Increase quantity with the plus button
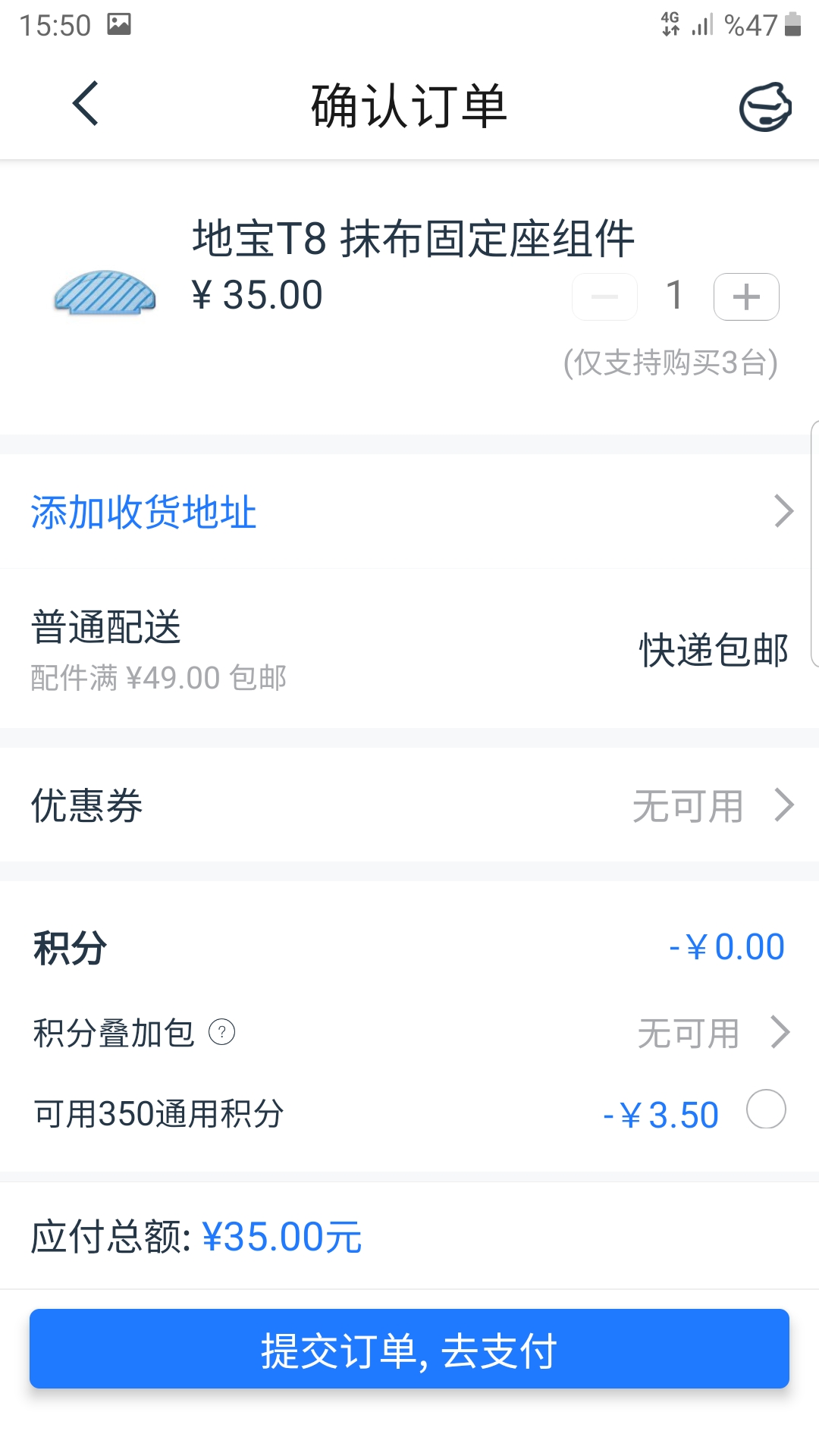819x1456 pixels. point(746,297)
